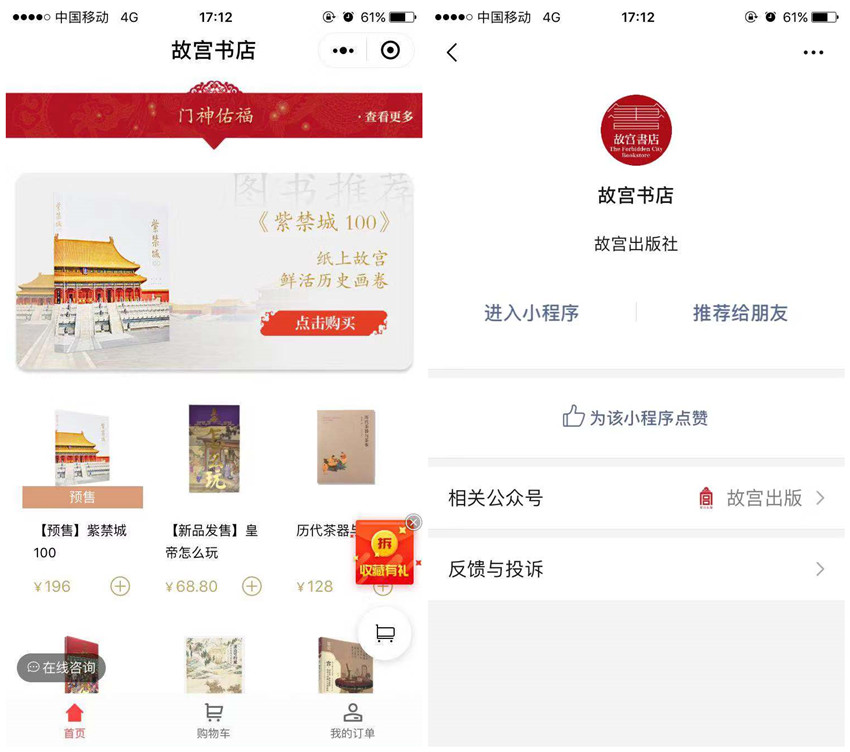Tap 进入小程序
This screenshot has height=752, width=850.
pyautogui.click(x=531, y=313)
